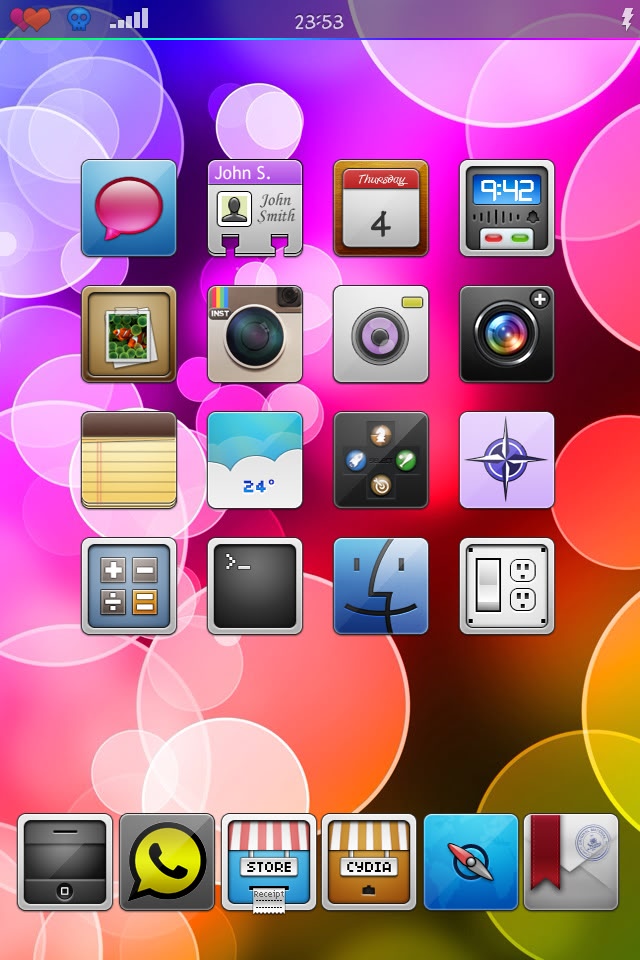Open the blue Finder face app
The width and height of the screenshot is (640, 960).
point(381,586)
